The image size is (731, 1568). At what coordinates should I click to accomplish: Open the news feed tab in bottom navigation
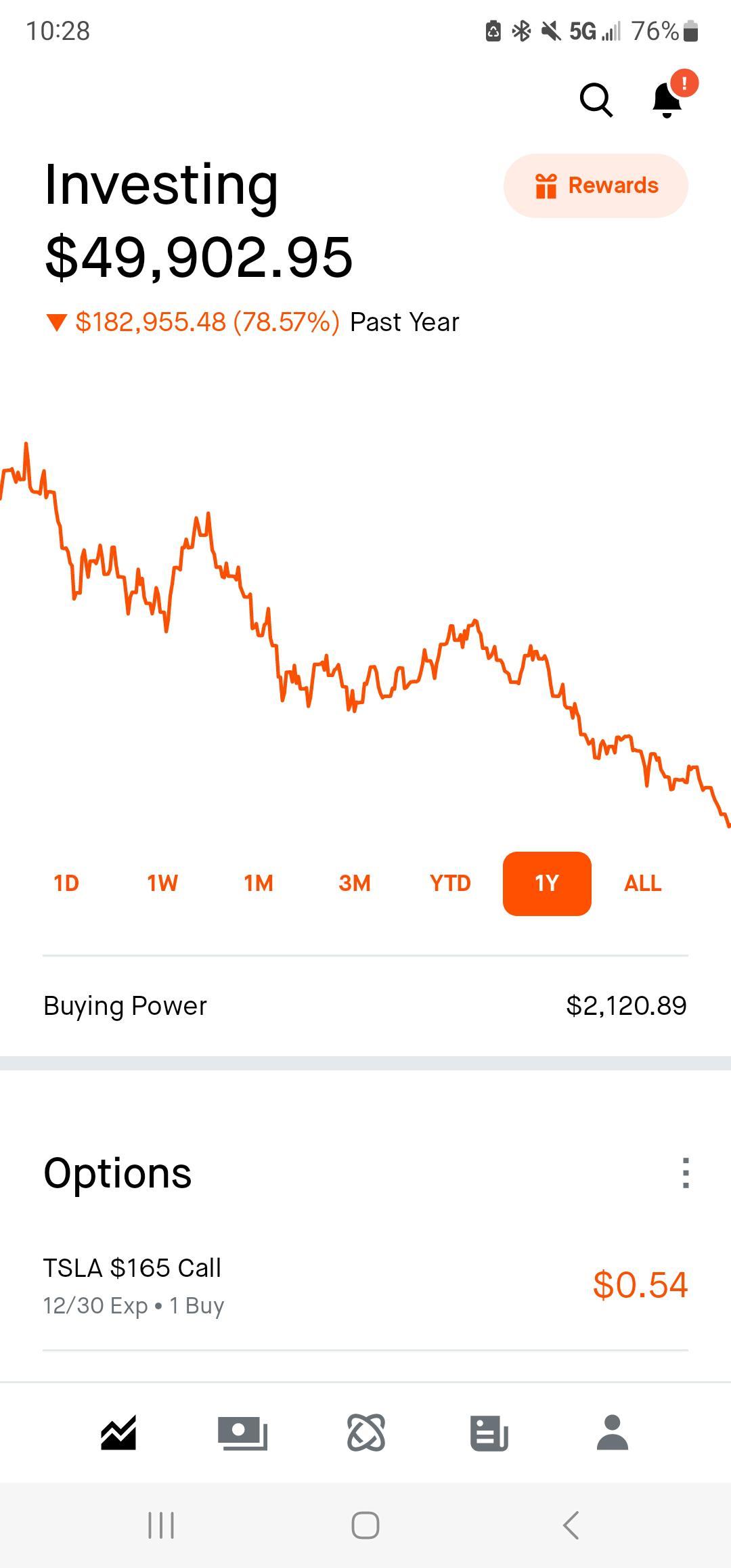(489, 1433)
